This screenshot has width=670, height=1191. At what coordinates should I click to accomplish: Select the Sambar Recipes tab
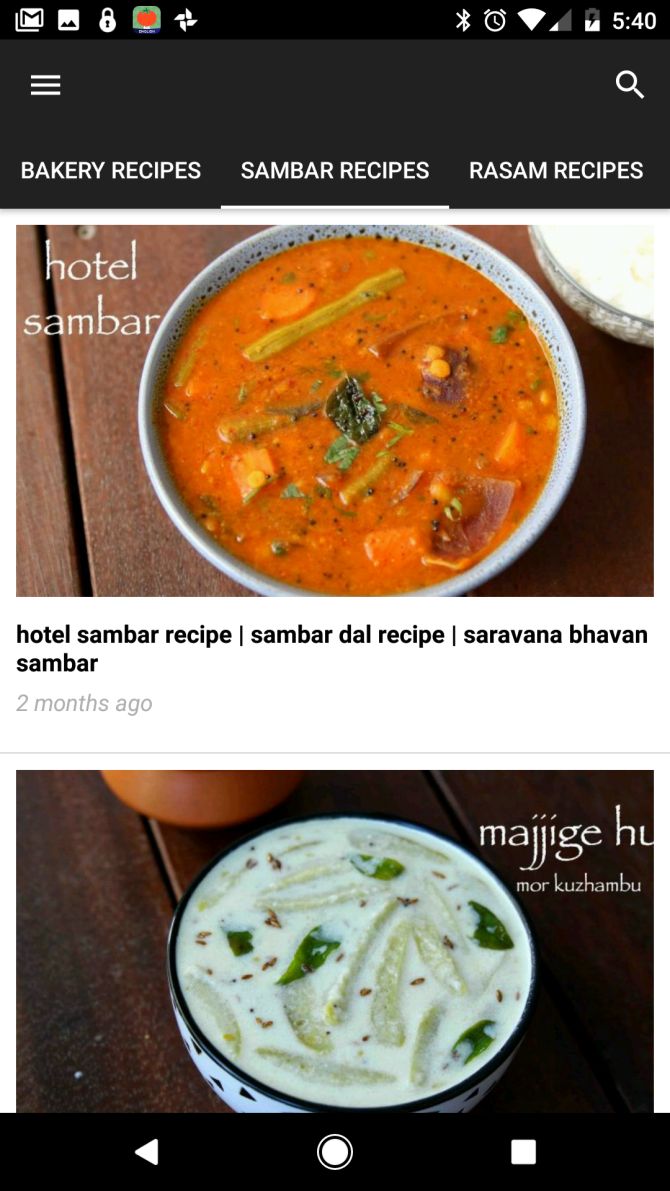[x=335, y=170]
